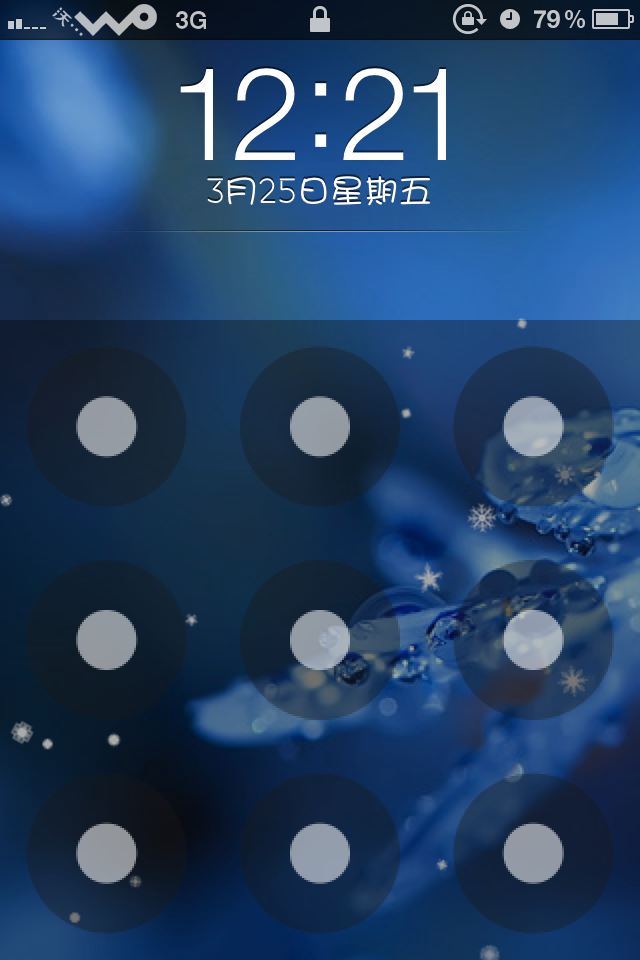Tap the top-right pattern dot
Screen dimensions: 640x960
(x=533, y=426)
